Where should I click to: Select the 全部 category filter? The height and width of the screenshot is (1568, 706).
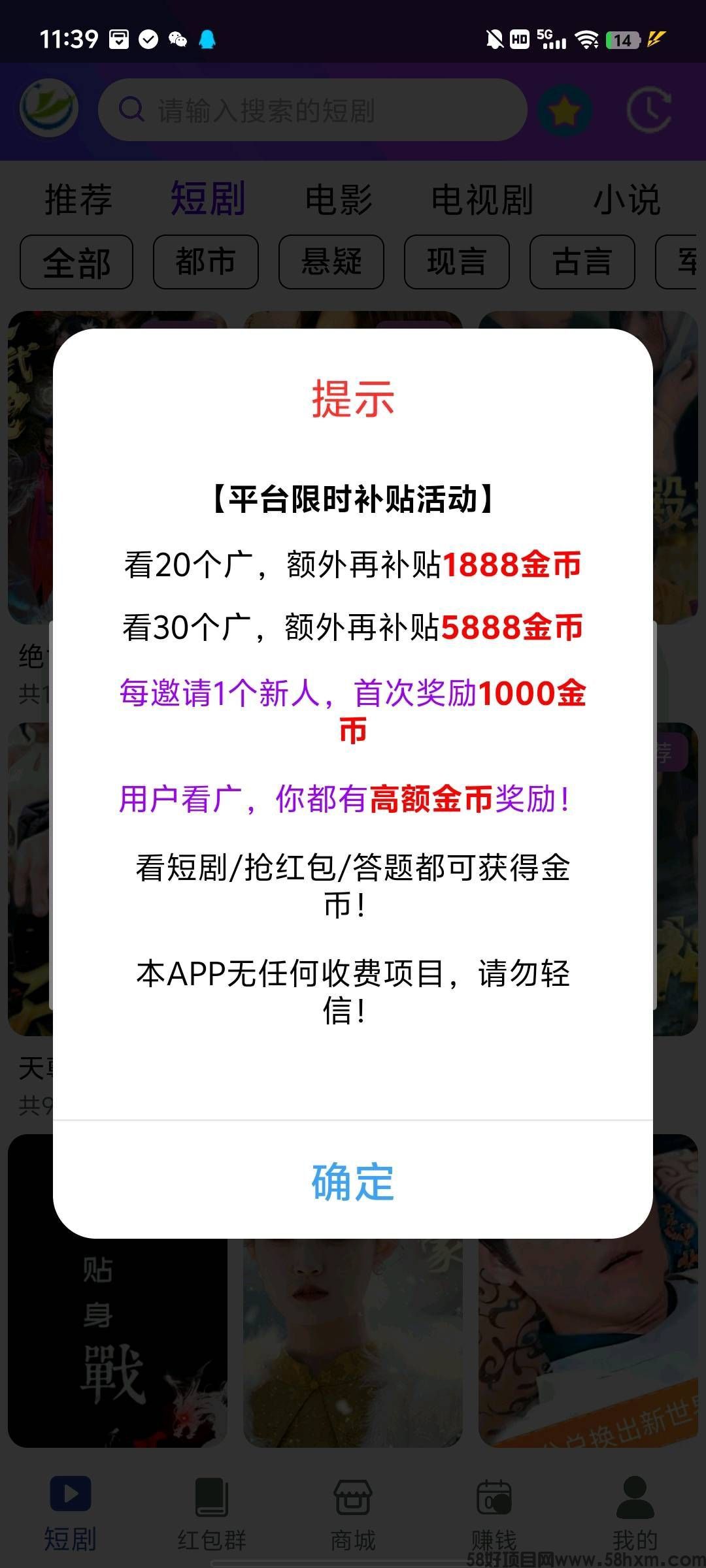coord(76,261)
